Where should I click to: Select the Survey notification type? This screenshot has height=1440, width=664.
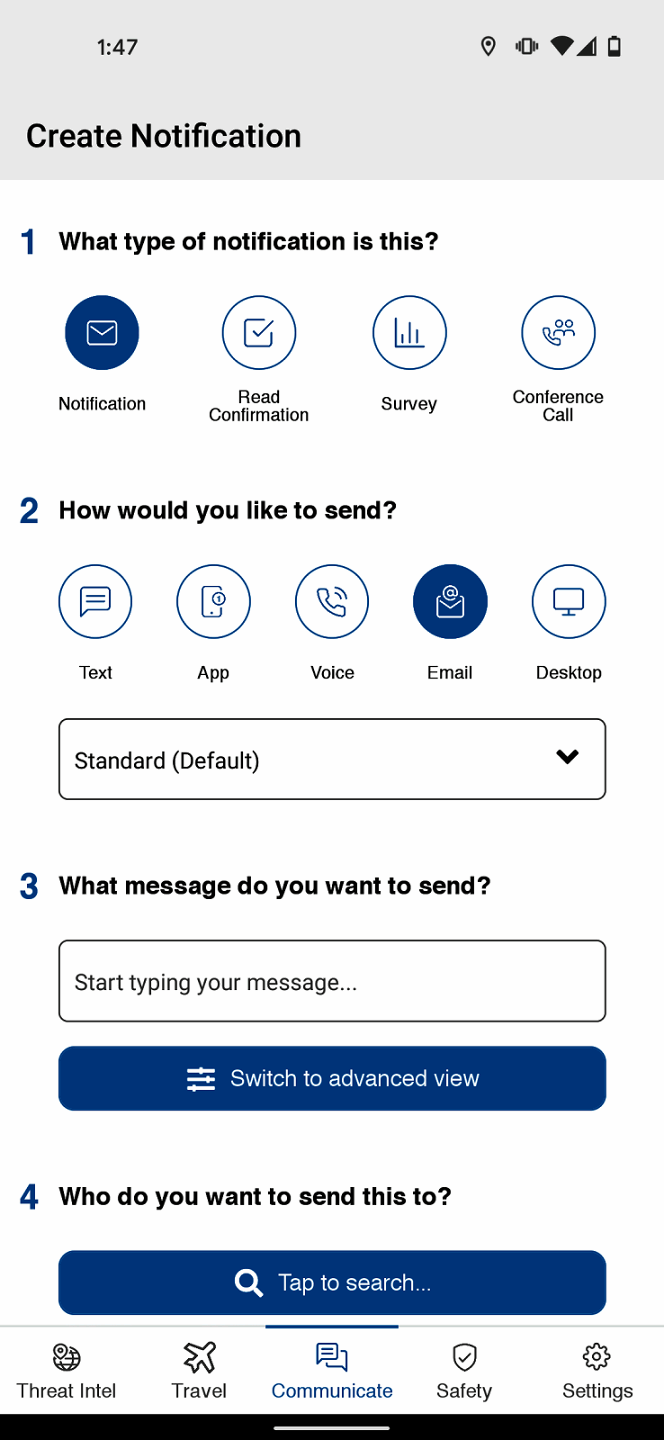[409, 333]
